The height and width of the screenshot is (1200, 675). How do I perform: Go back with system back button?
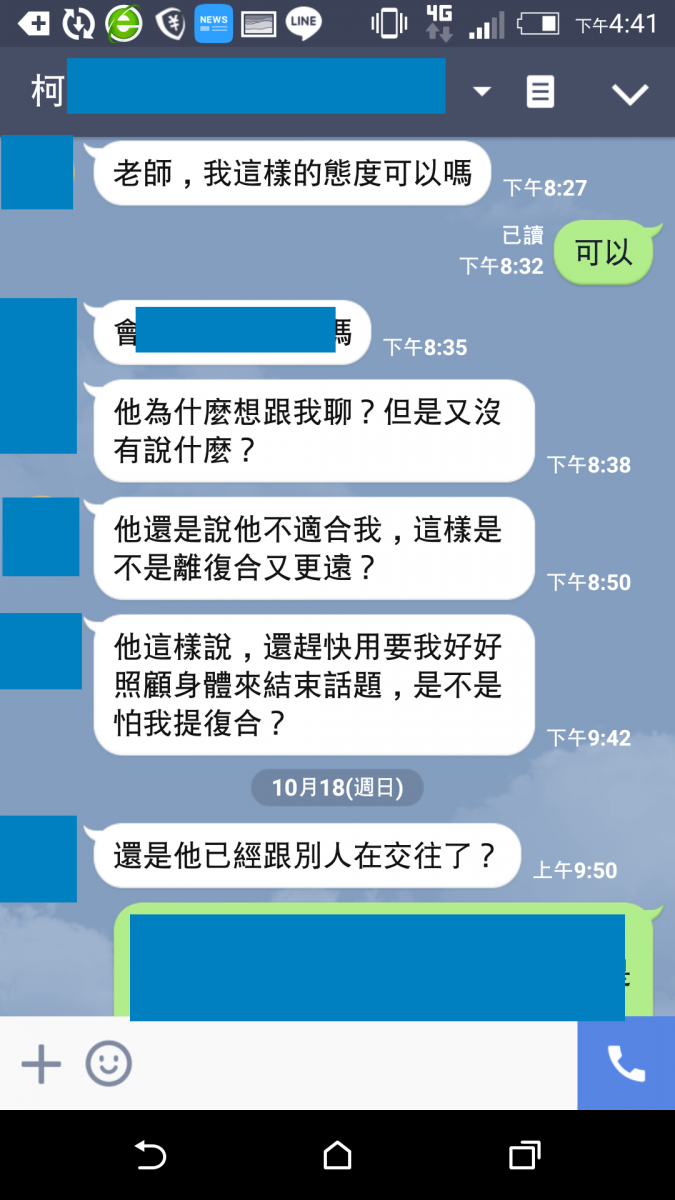coord(150,1156)
